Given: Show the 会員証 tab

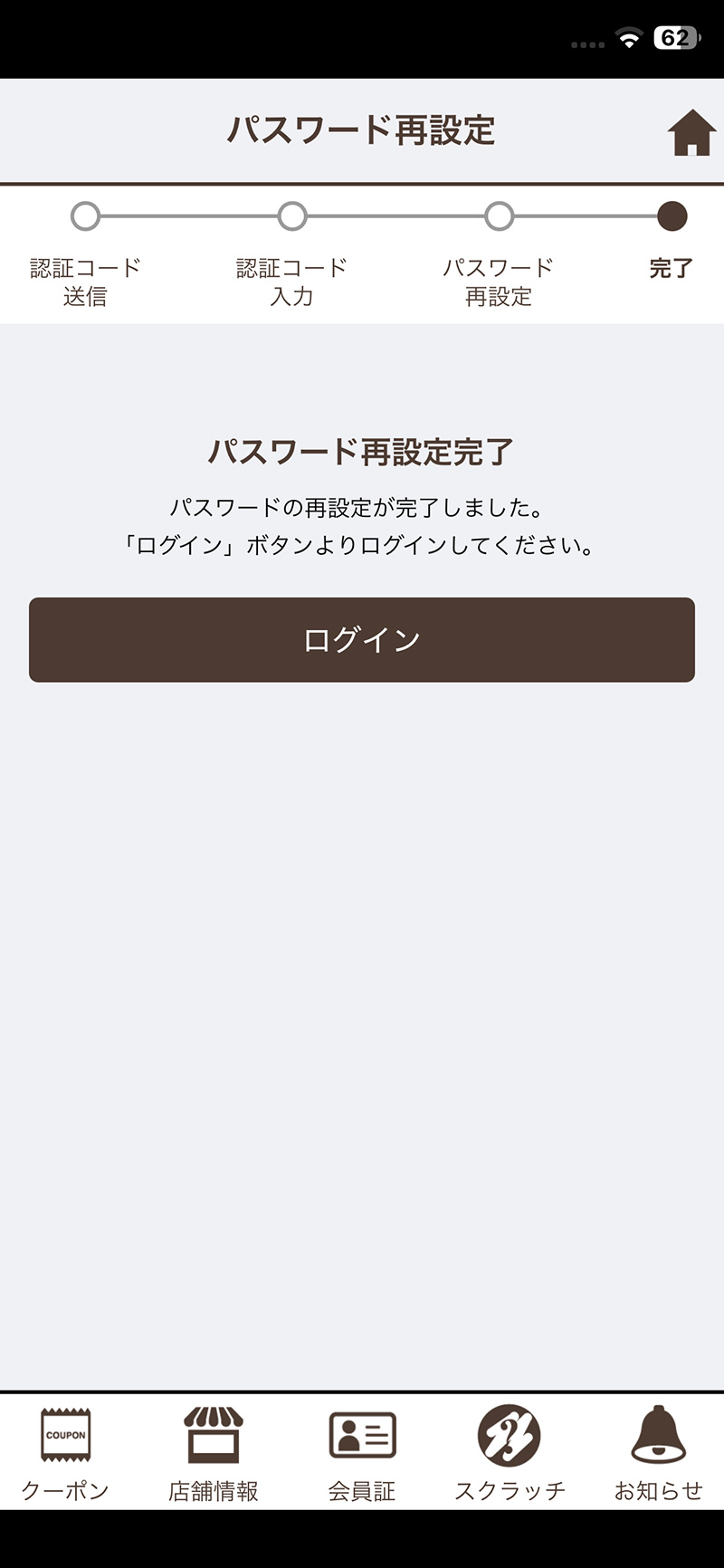Looking at the screenshot, I should (362, 1452).
